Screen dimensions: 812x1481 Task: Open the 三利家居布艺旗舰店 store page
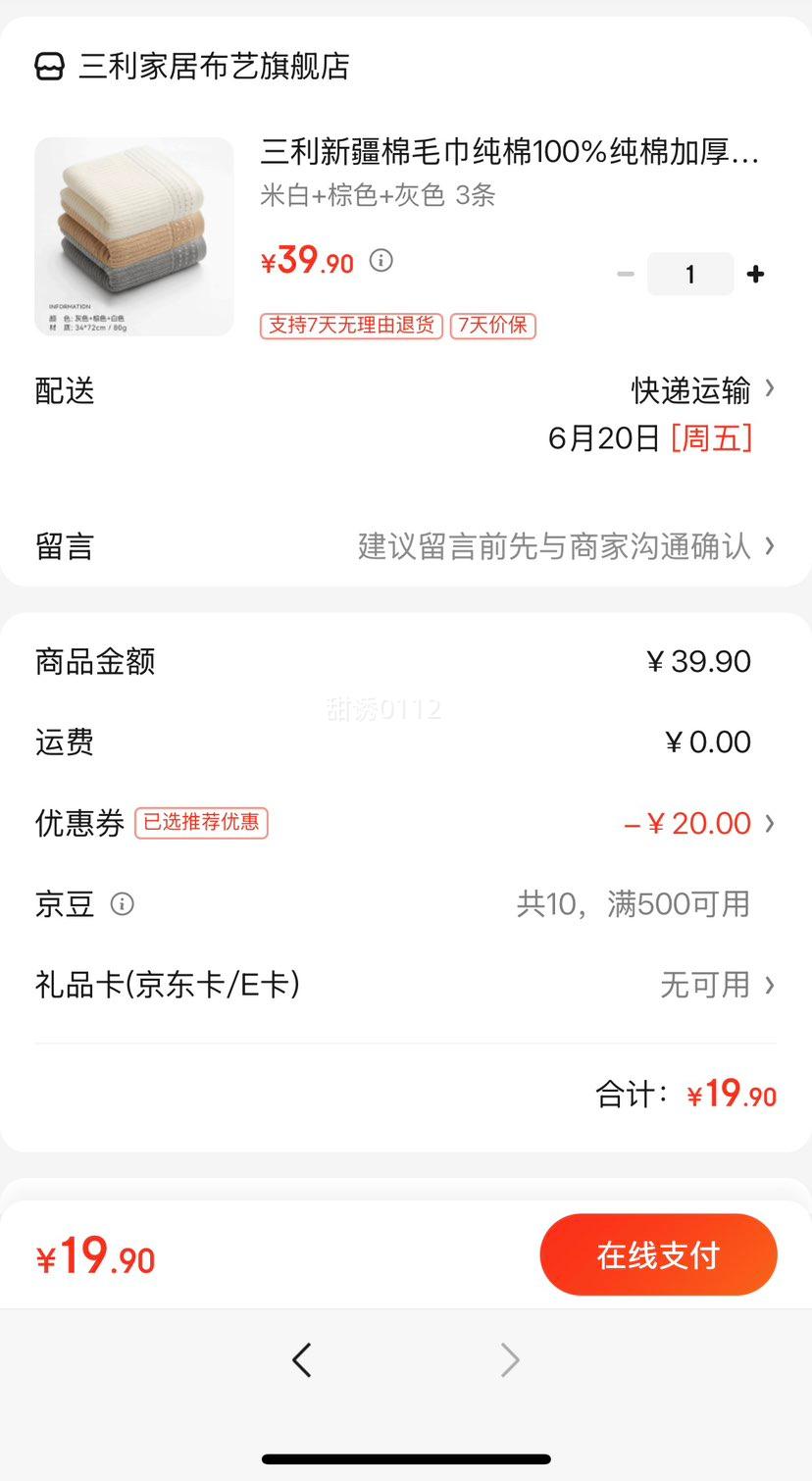tap(213, 67)
